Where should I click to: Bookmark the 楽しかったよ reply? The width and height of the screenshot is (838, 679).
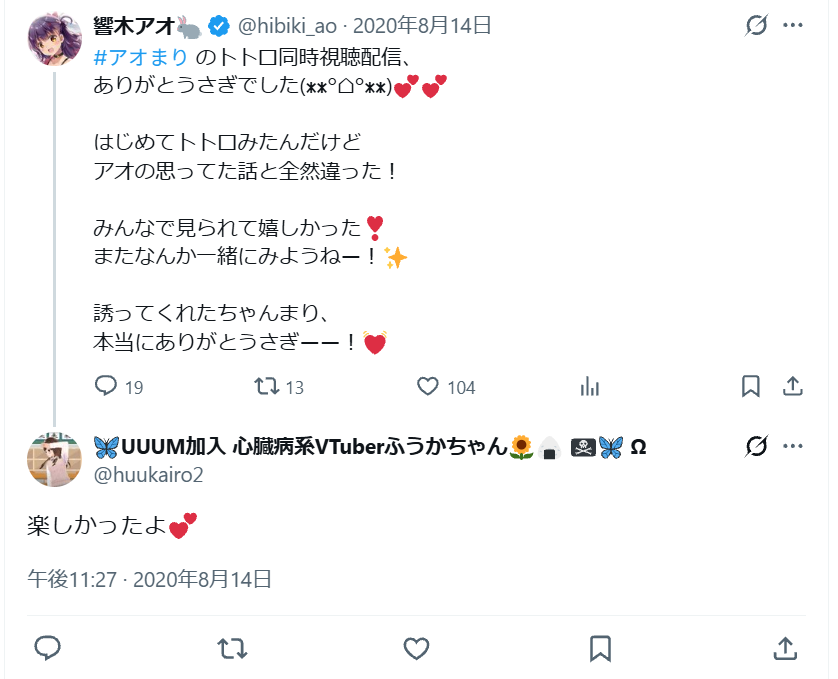600,648
